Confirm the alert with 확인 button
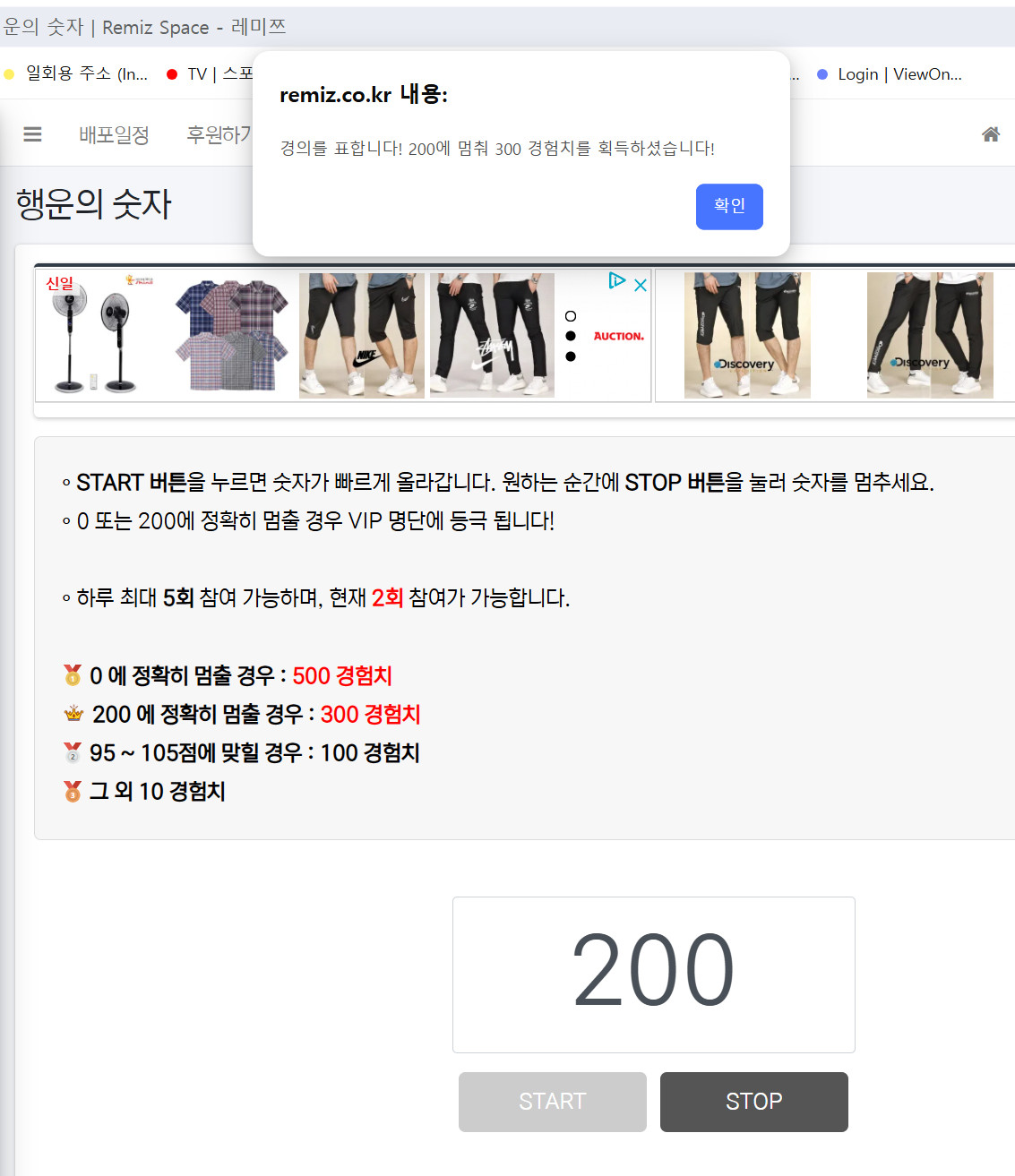Screen dimensions: 1015x1176 [x=728, y=206]
